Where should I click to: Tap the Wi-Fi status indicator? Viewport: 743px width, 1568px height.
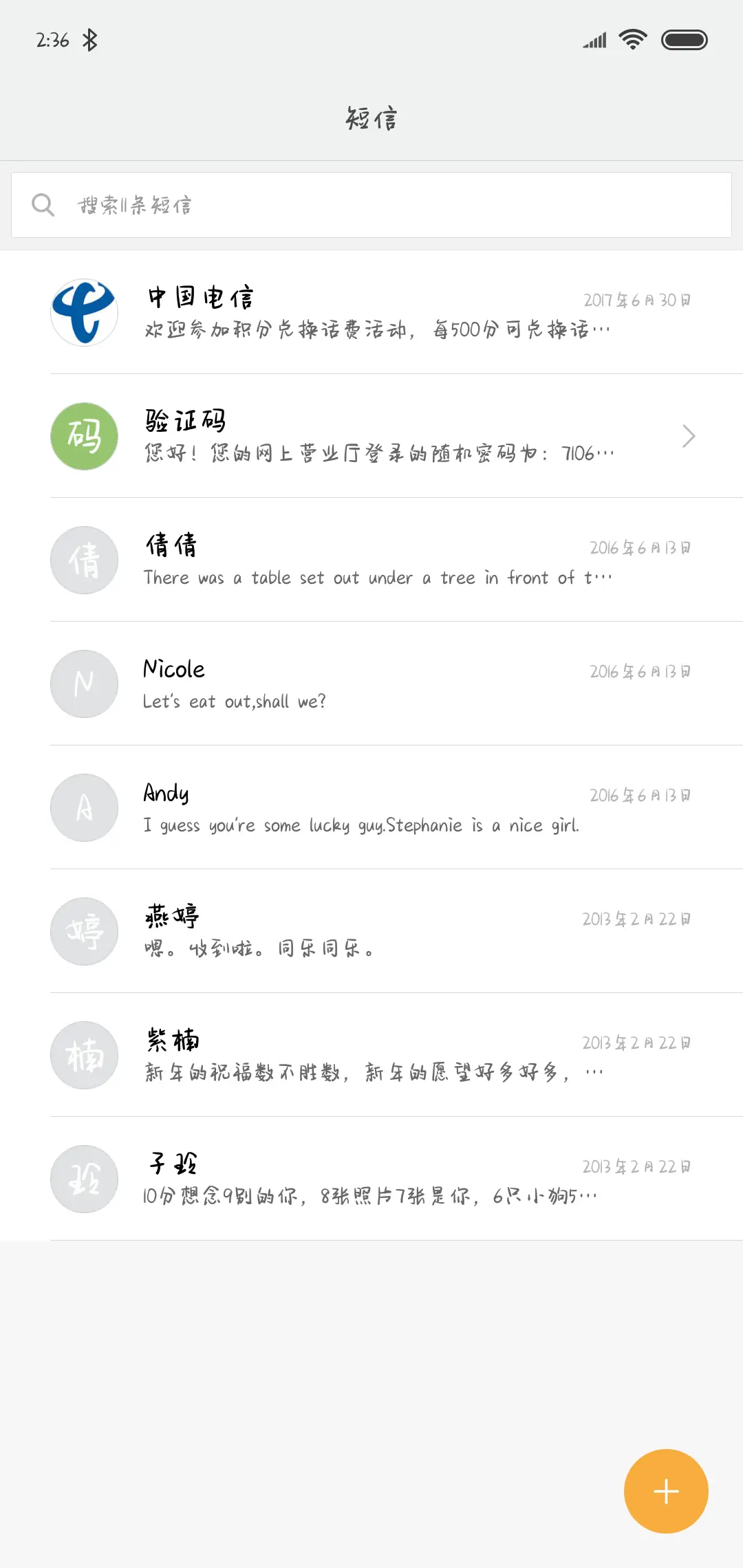pos(631,39)
